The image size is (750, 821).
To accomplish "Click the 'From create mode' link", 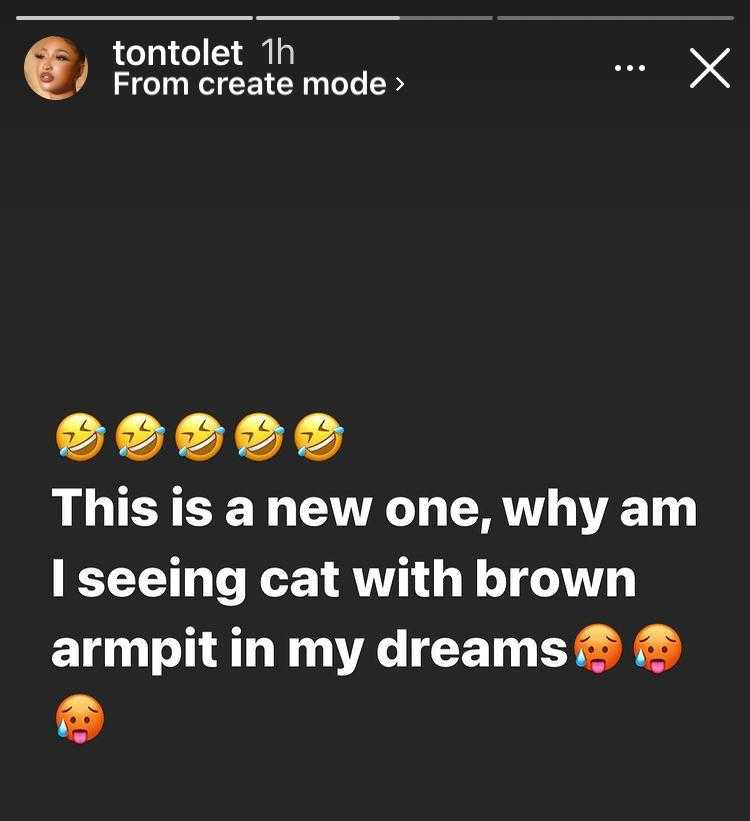I will (x=250, y=84).
